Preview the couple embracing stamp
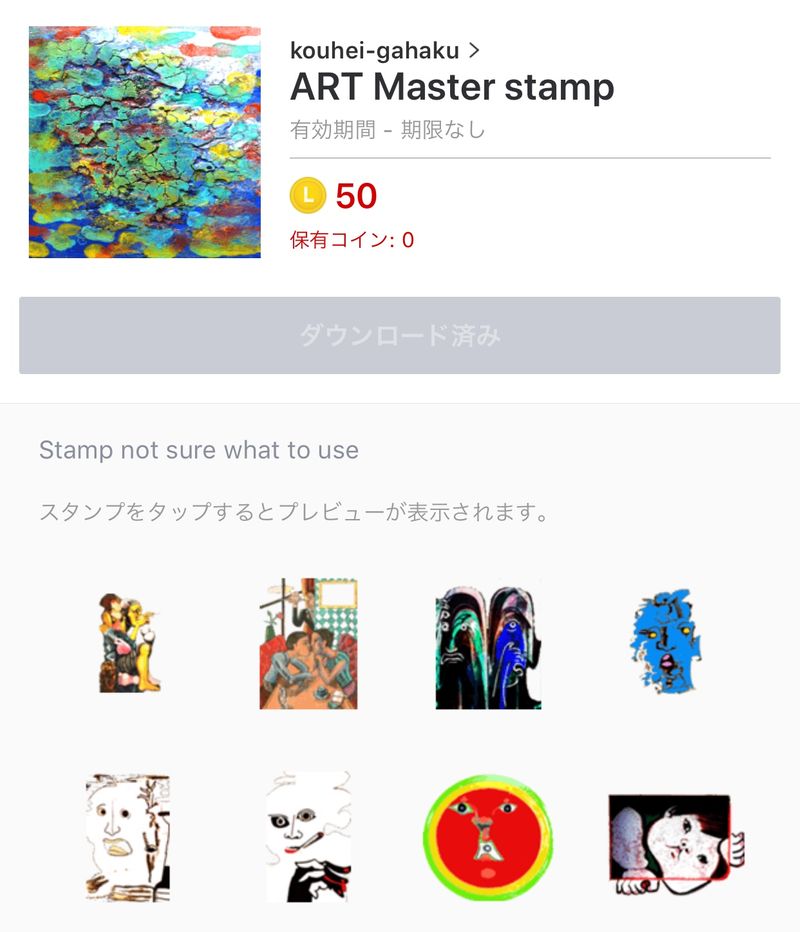800x932 pixels. click(x=131, y=643)
